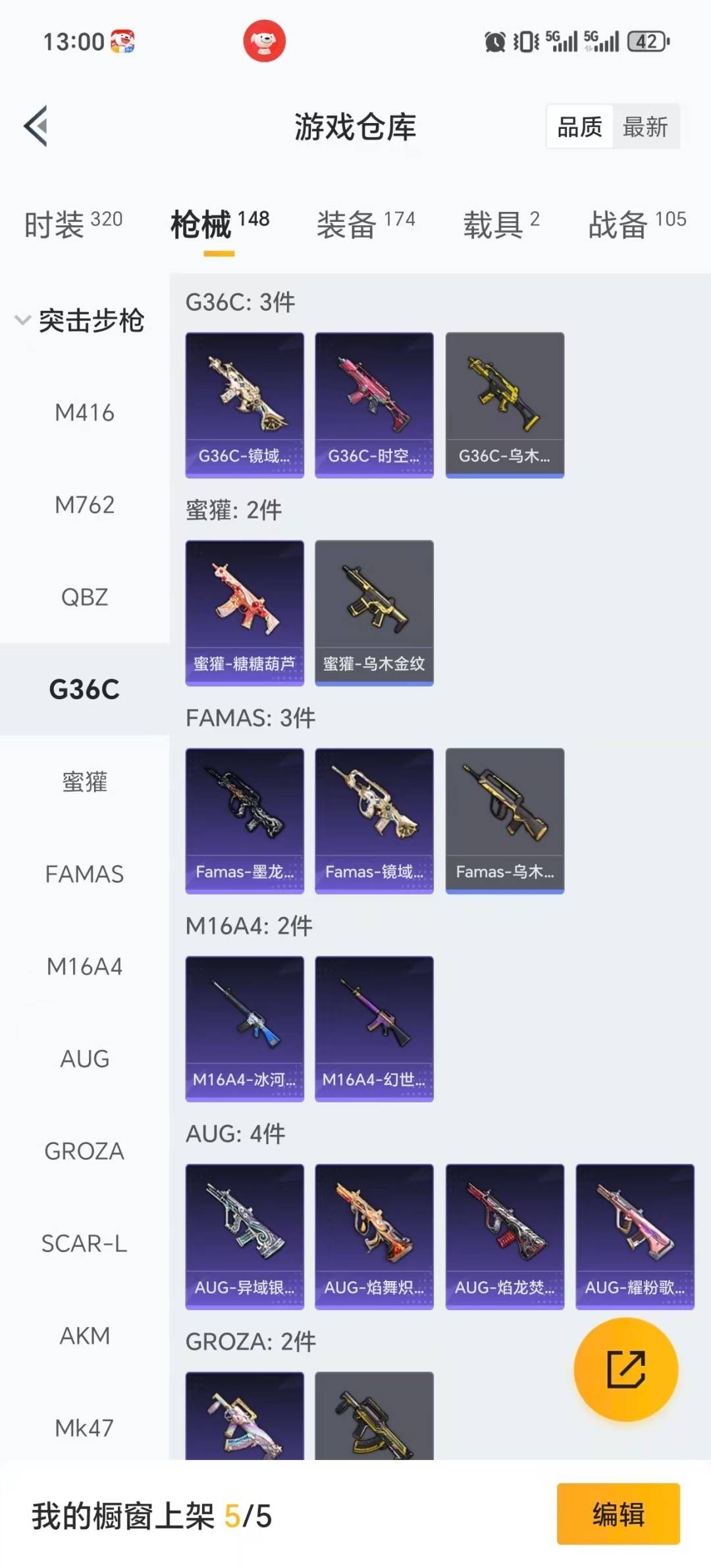The image size is (711, 1568).
Task: Choose AKM from the weapon list
Action: tap(84, 1336)
